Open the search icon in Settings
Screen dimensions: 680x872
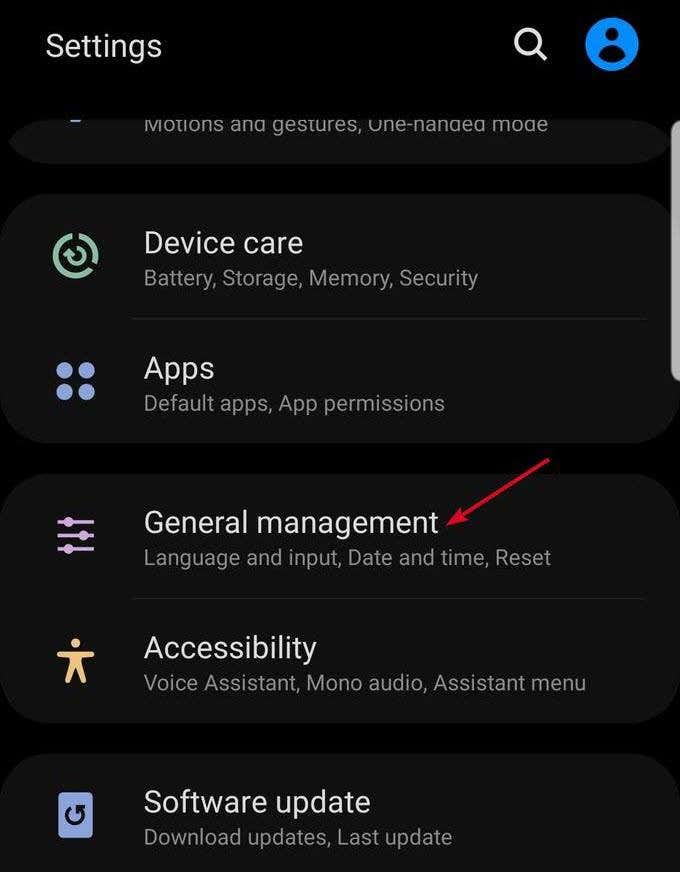[530, 45]
